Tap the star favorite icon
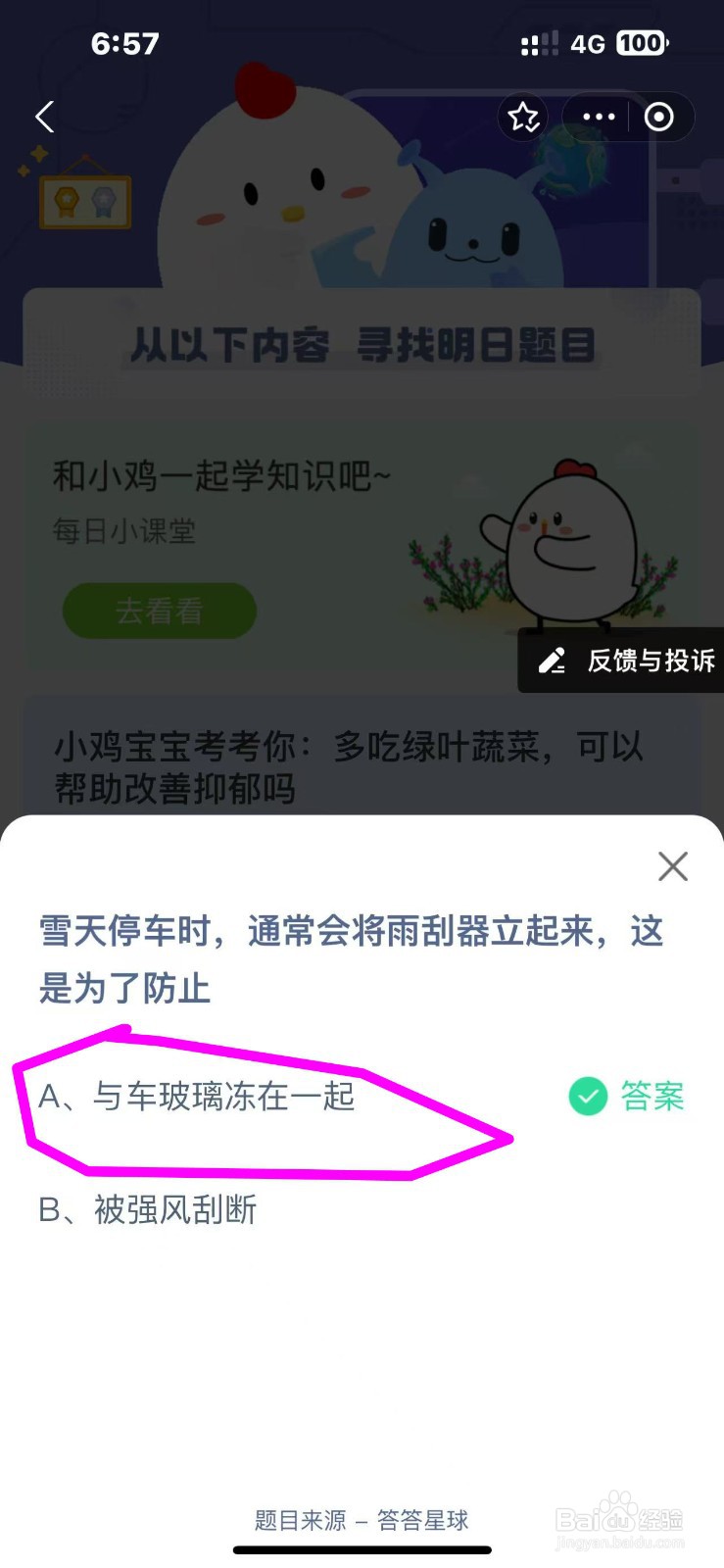The width and height of the screenshot is (724, 1568). click(524, 117)
